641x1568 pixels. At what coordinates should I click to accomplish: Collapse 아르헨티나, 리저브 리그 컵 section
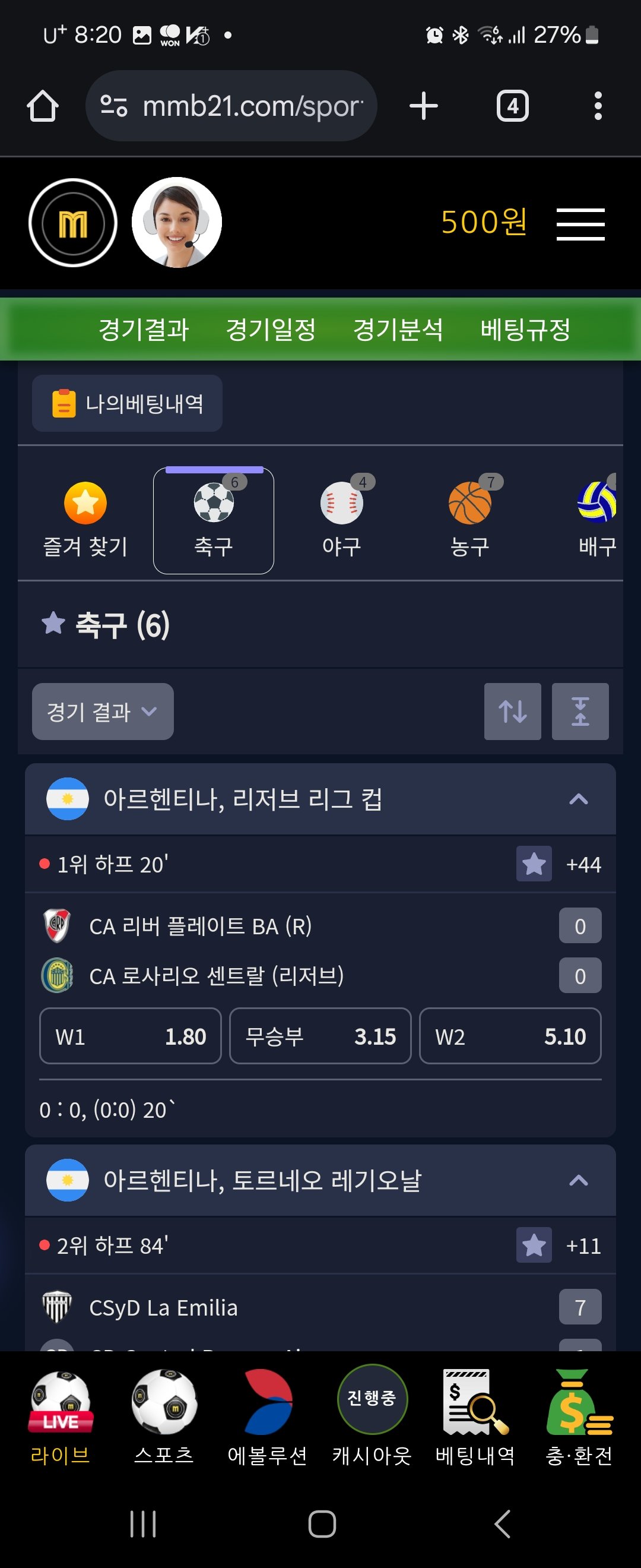tap(577, 799)
